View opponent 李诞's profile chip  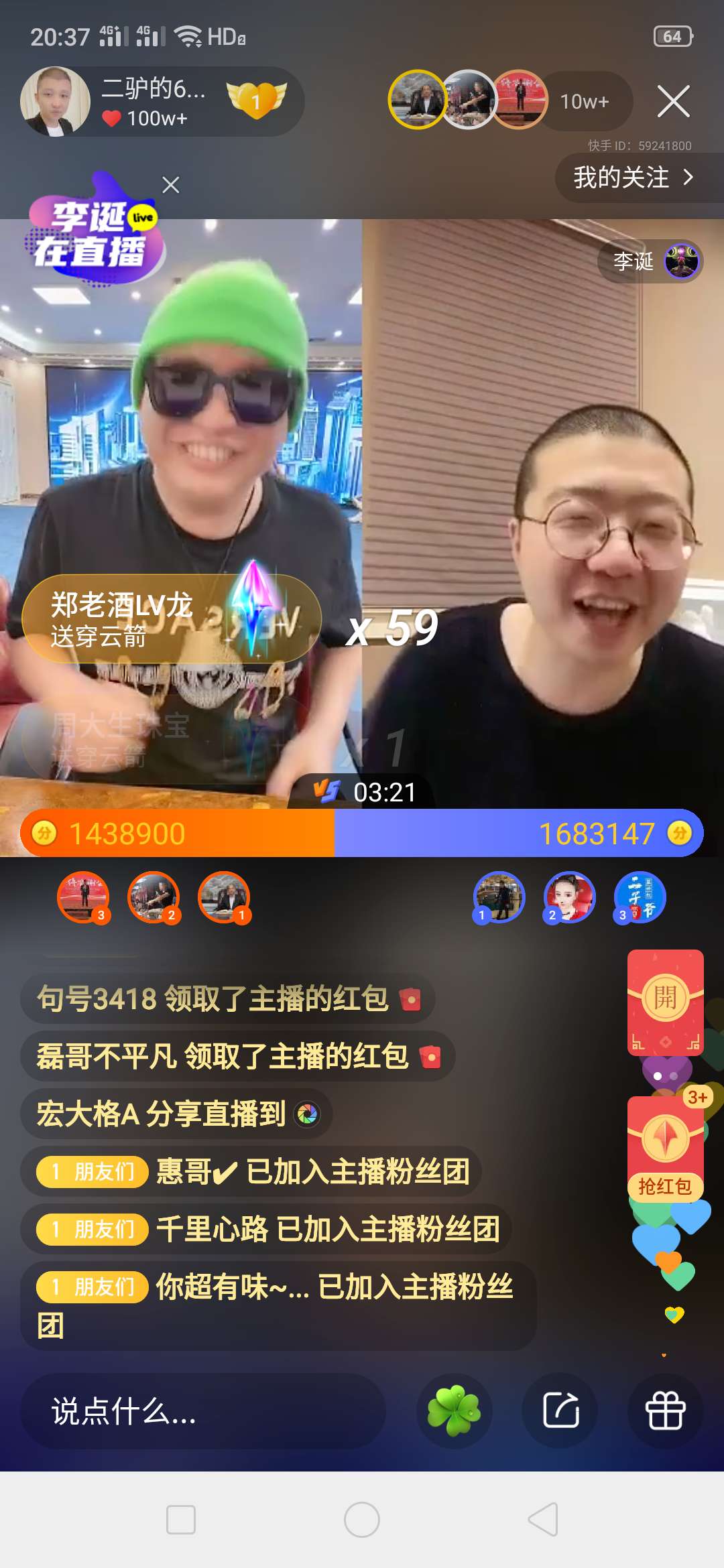tap(650, 261)
